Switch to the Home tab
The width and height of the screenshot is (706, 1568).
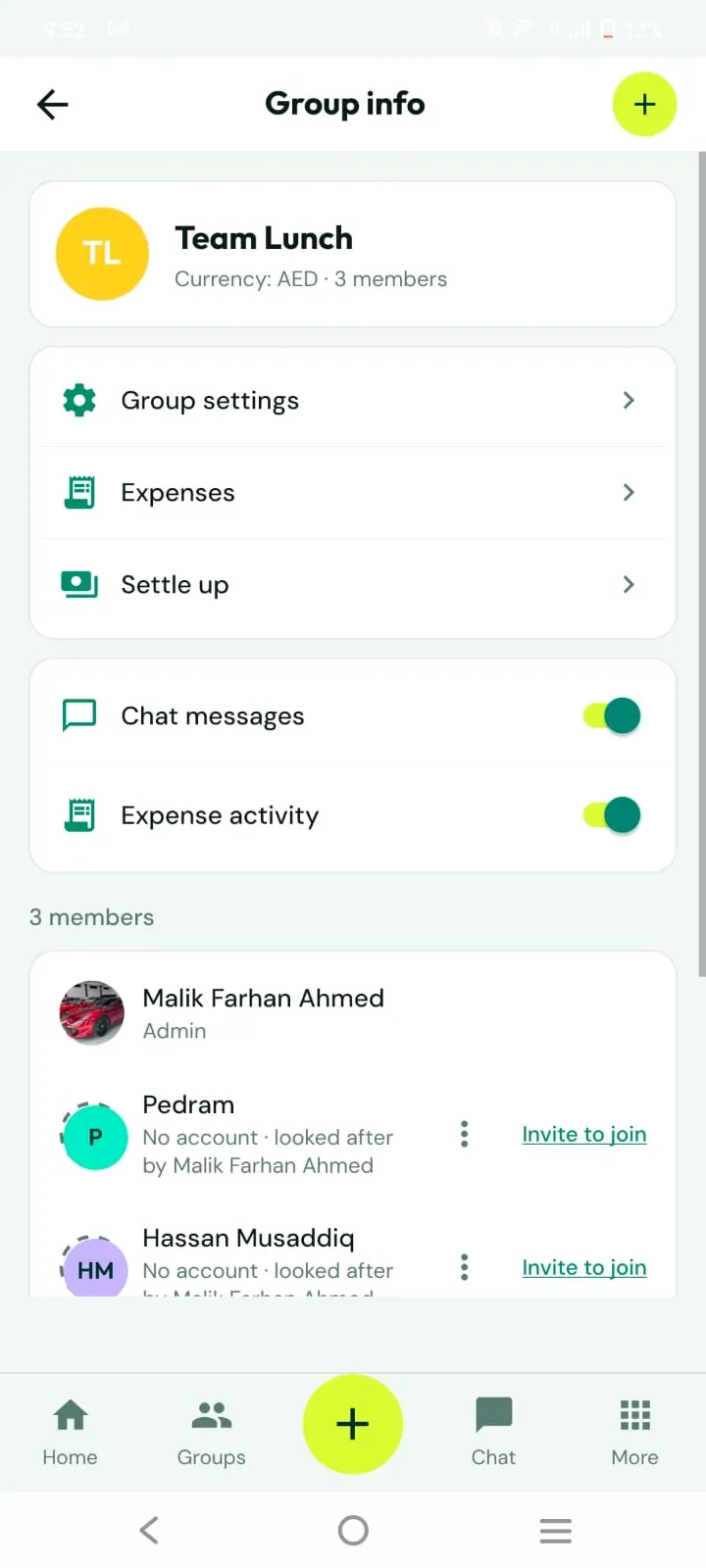[71, 1432]
